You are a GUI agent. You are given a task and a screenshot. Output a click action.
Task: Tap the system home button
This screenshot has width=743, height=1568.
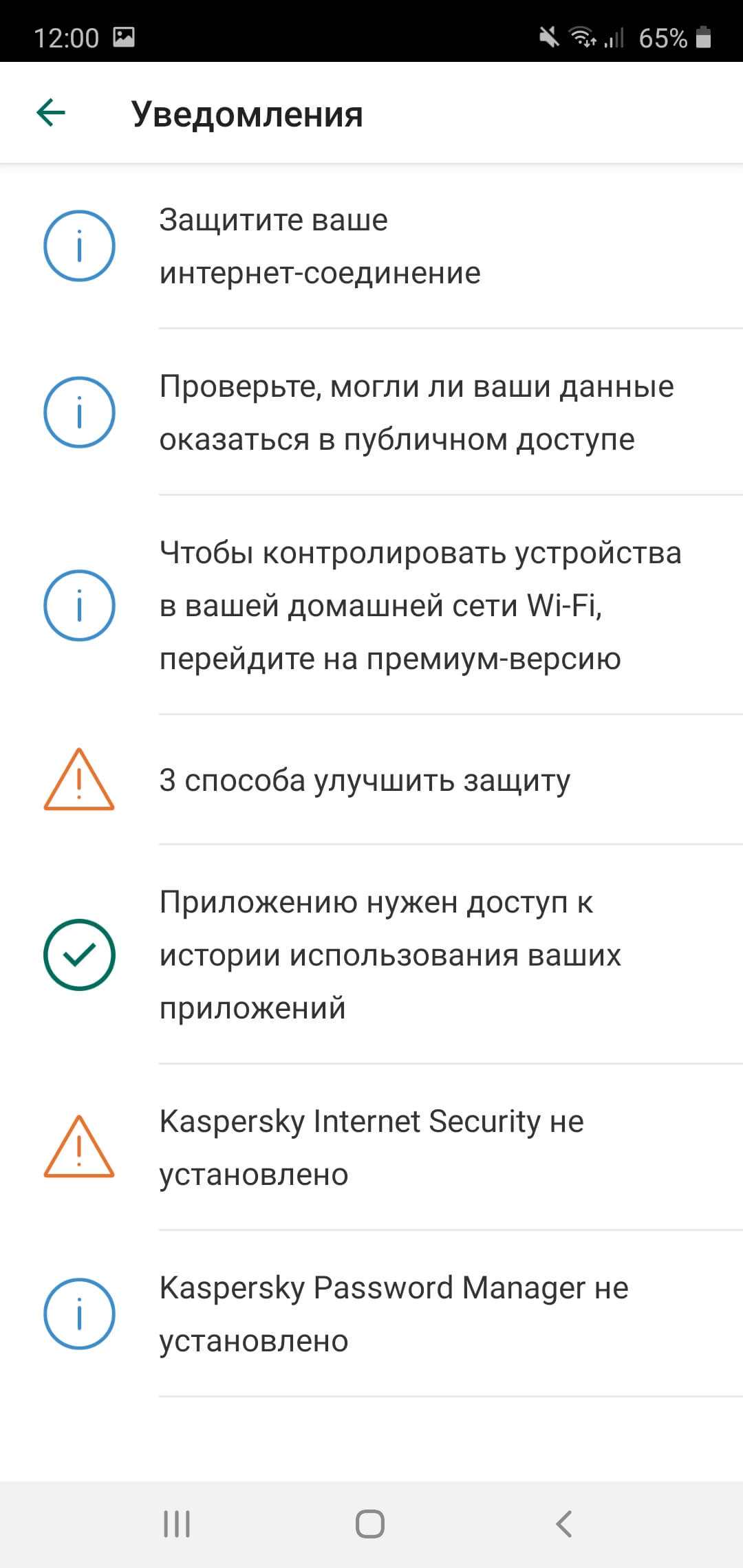pyautogui.click(x=370, y=1523)
